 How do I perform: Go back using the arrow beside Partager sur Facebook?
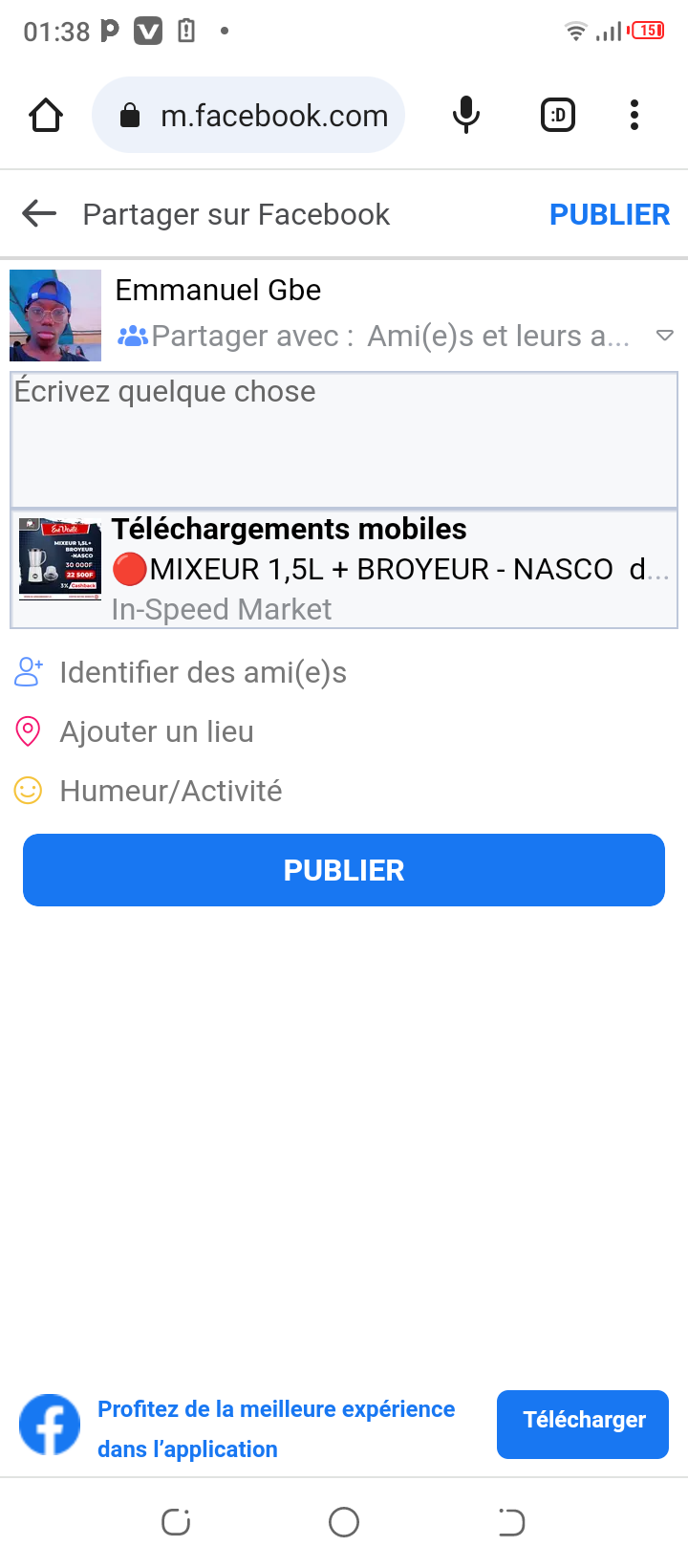39,214
